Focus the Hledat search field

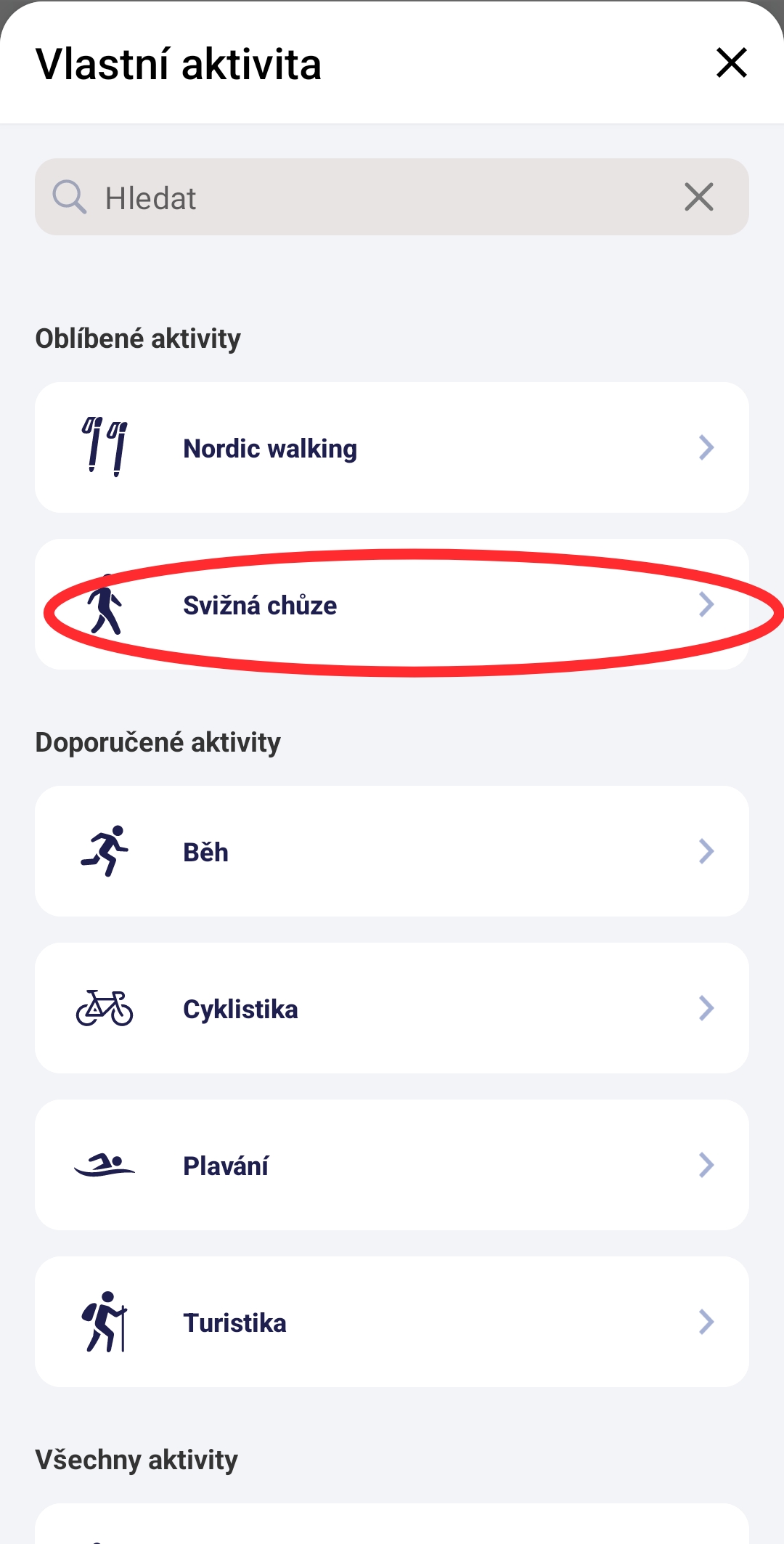(x=377, y=198)
